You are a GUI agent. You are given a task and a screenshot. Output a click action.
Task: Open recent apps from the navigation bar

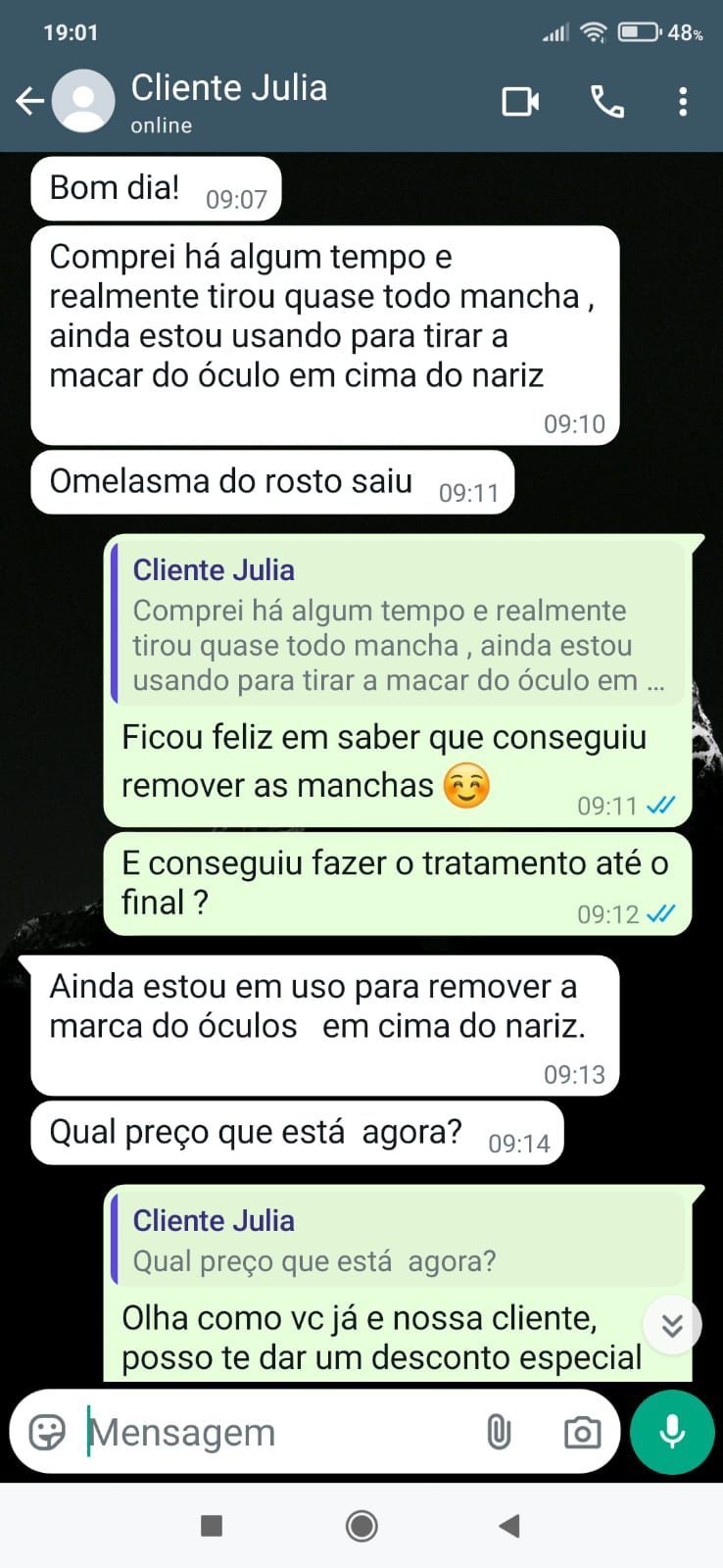(x=211, y=1526)
